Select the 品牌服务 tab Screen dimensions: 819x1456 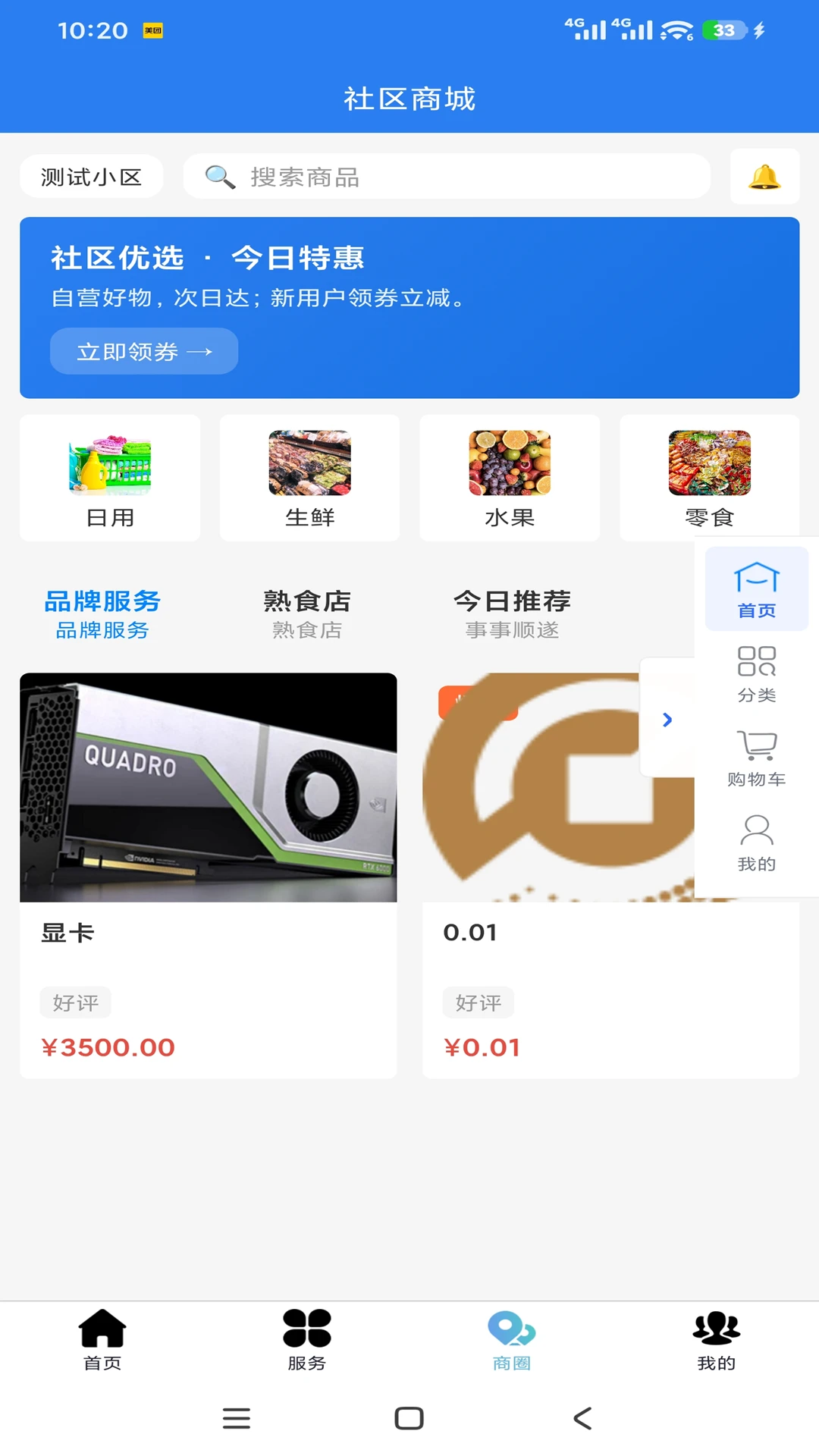click(x=102, y=614)
